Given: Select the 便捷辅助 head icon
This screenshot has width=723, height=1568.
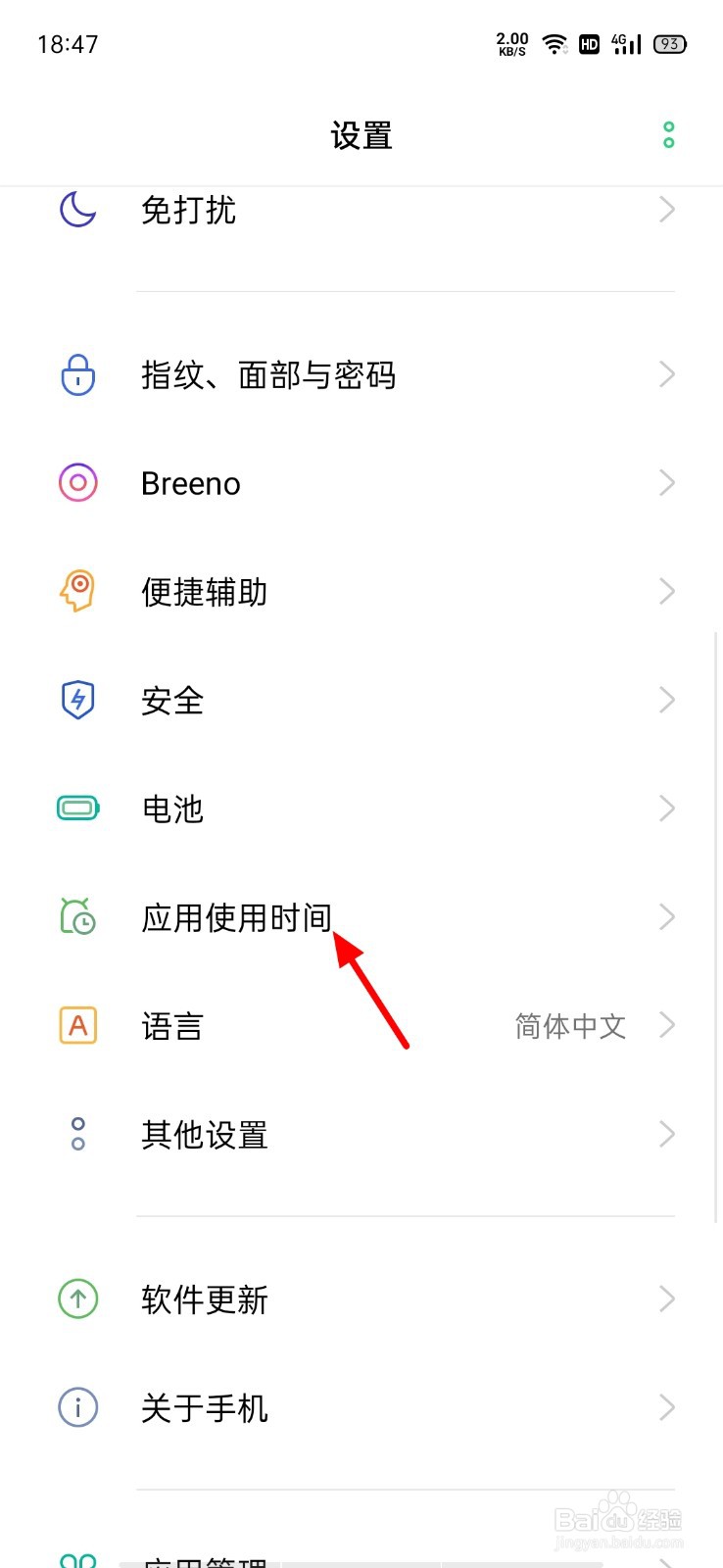Looking at the screenshot, I should coord(77,591).
